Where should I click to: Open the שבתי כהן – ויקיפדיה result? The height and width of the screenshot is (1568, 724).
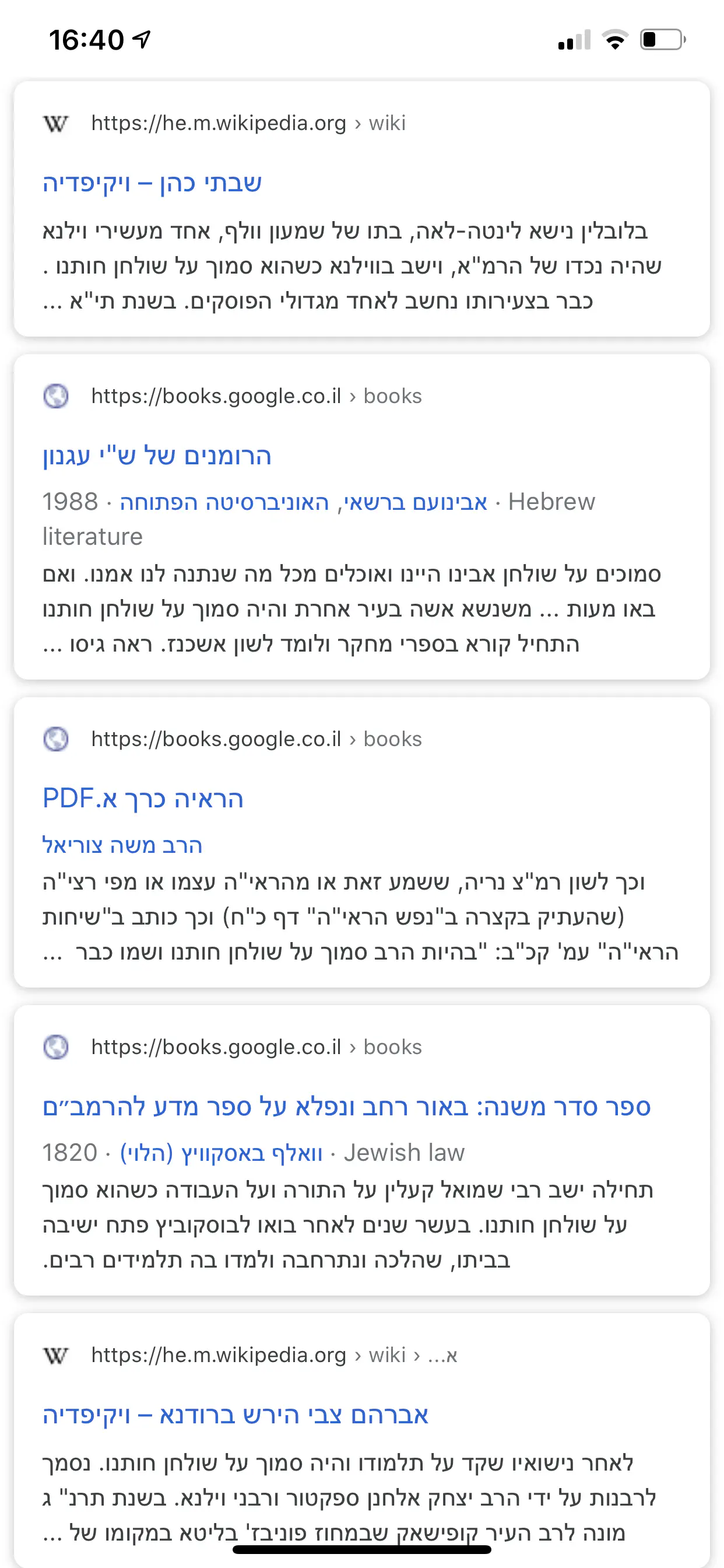tap(152, 183)
